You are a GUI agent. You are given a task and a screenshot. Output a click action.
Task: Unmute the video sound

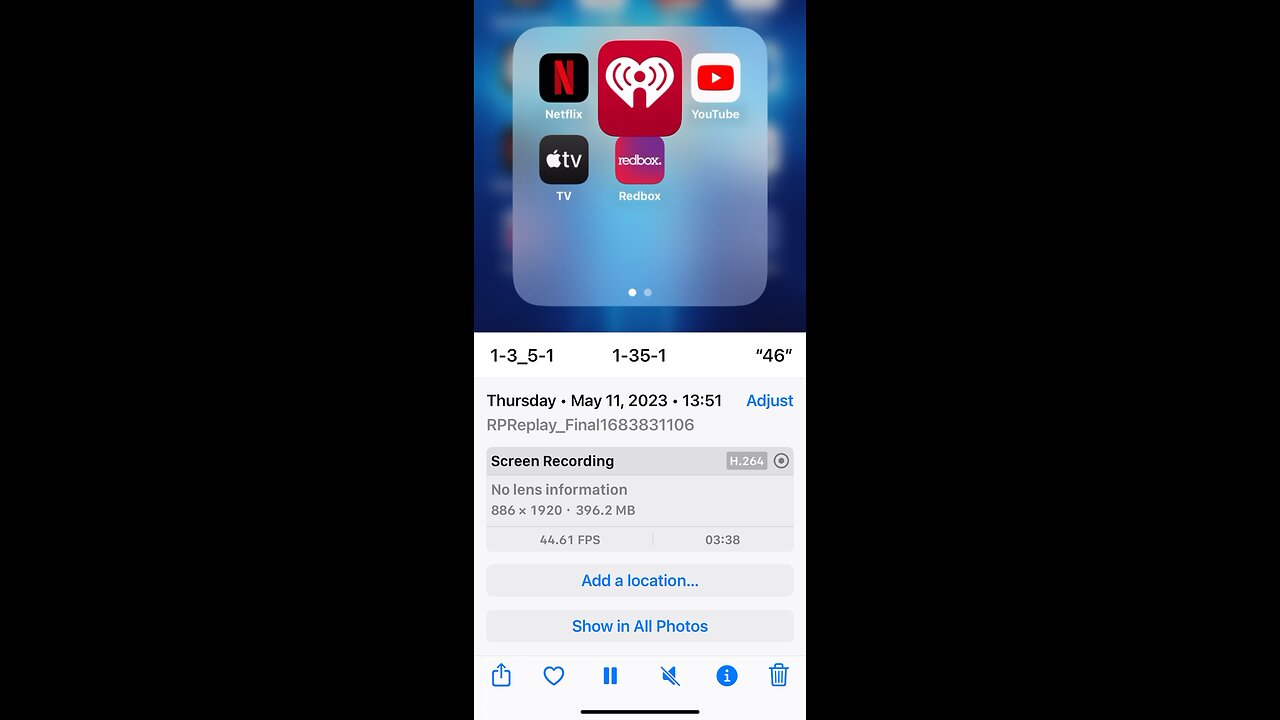670,676
